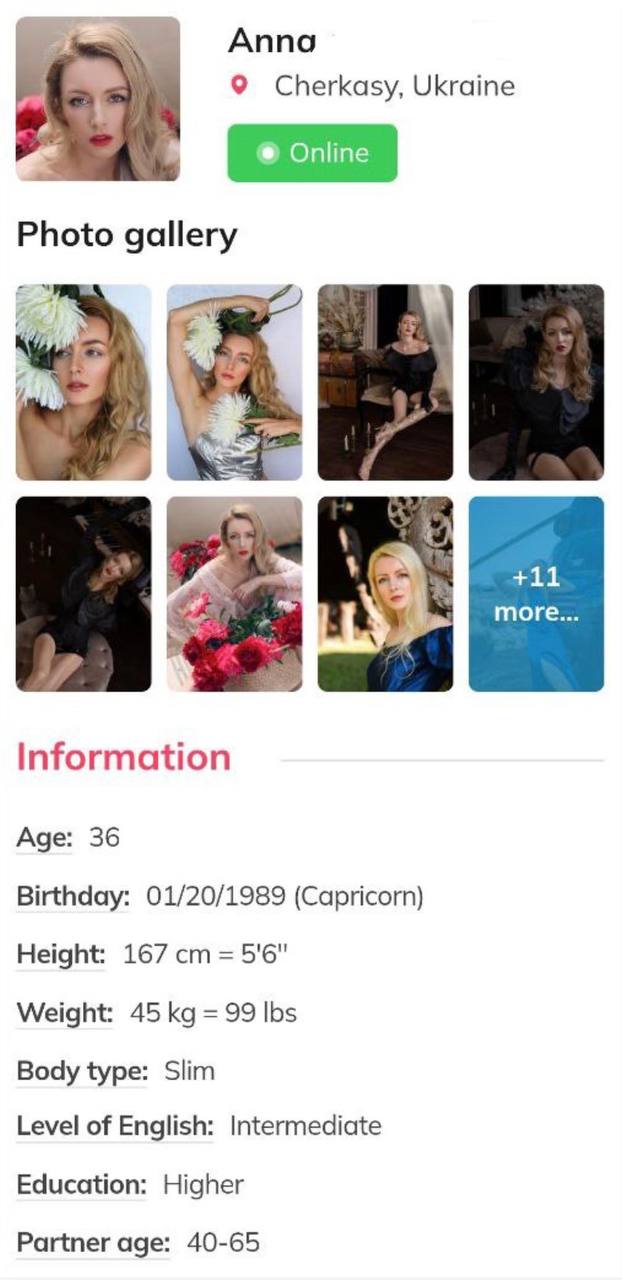Viewport: 622px width, 1280px height.
Task: Open gallery photo with red and pink peonies
Action: pos(234,594)
